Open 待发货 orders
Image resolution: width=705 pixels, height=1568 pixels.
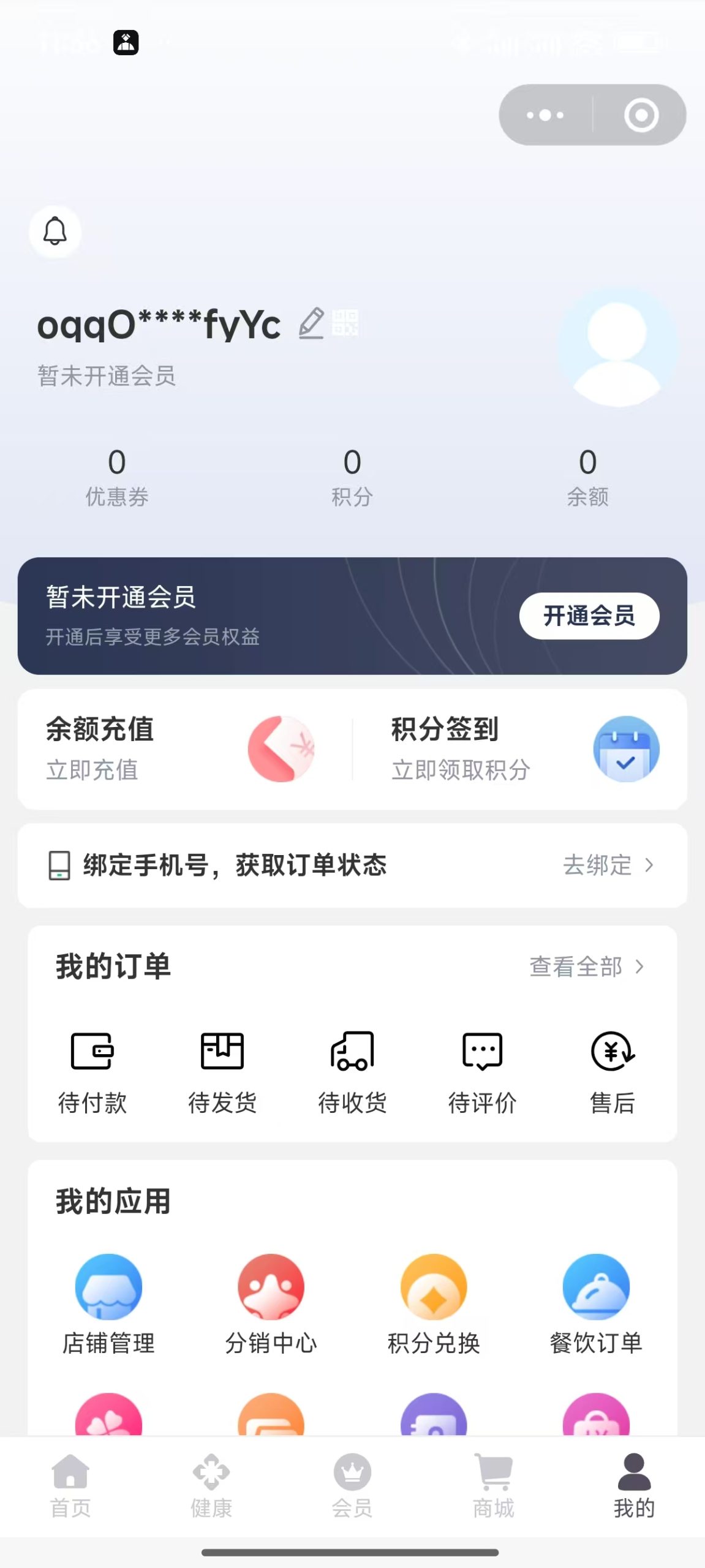[222, 1072]
